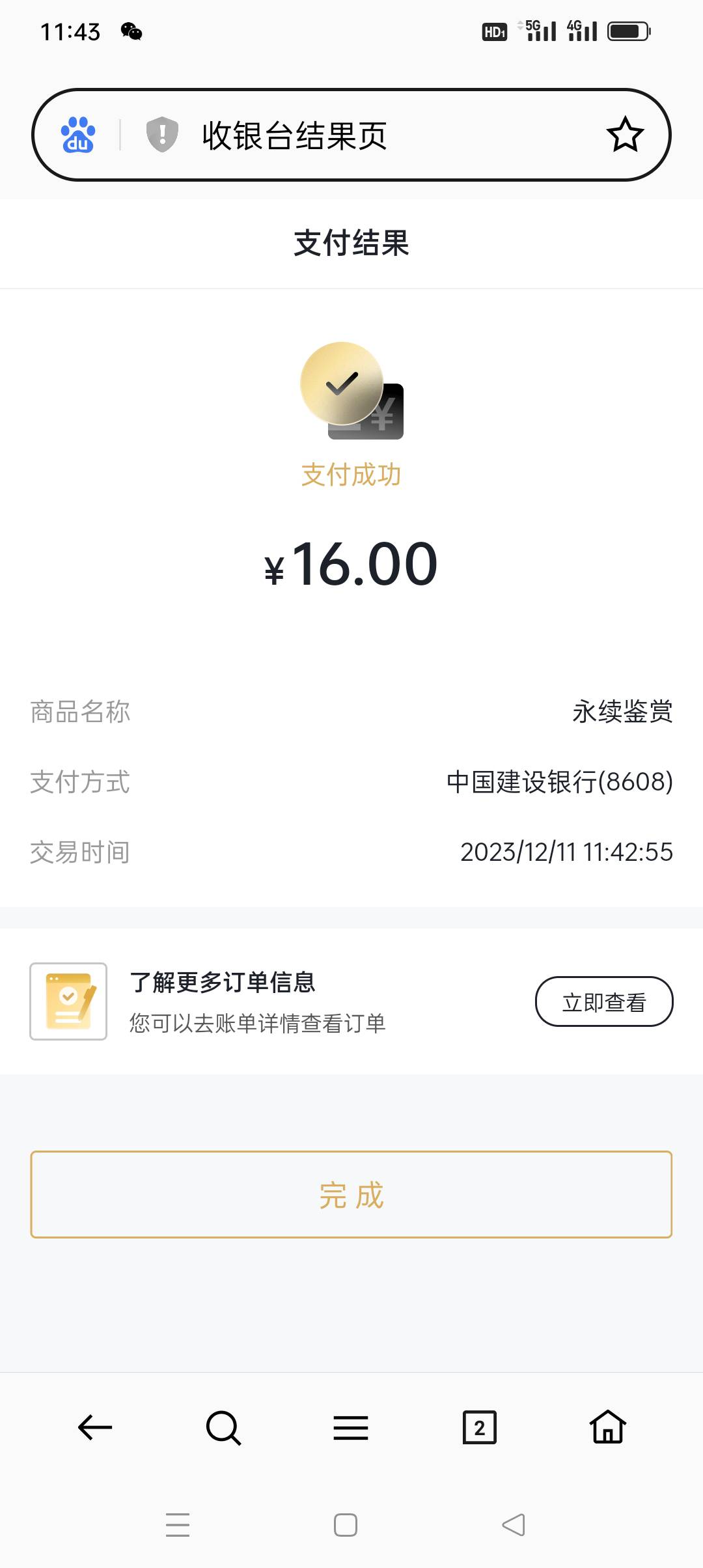
Task: Go to the browser home page
Action: [608, 1427]
